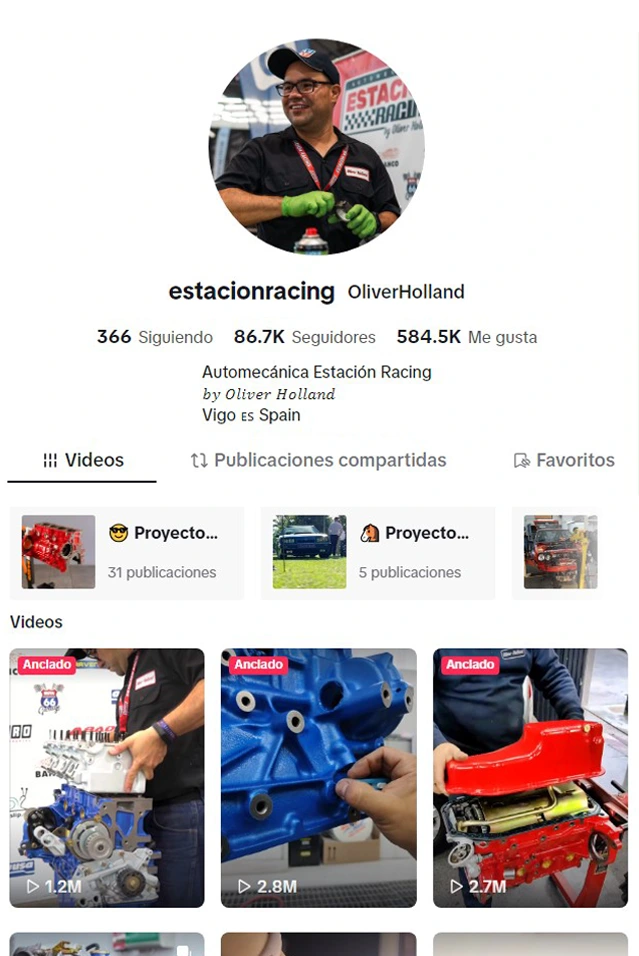The image size is (639, 956).
Task: Play the pinned video with 2.8M views
Action: pyautogui.click(x=318, y=777)
